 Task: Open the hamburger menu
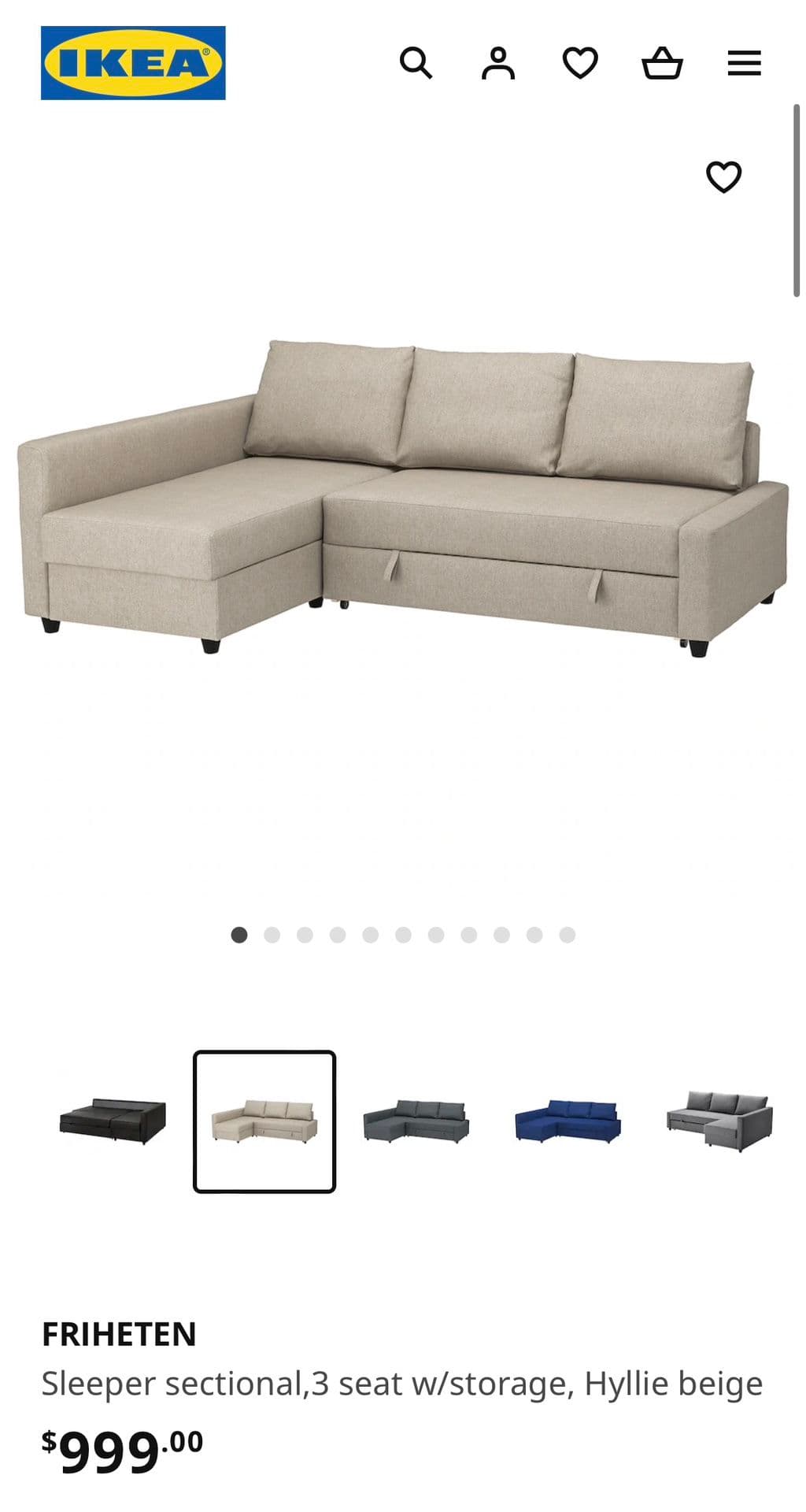(744, 63)
